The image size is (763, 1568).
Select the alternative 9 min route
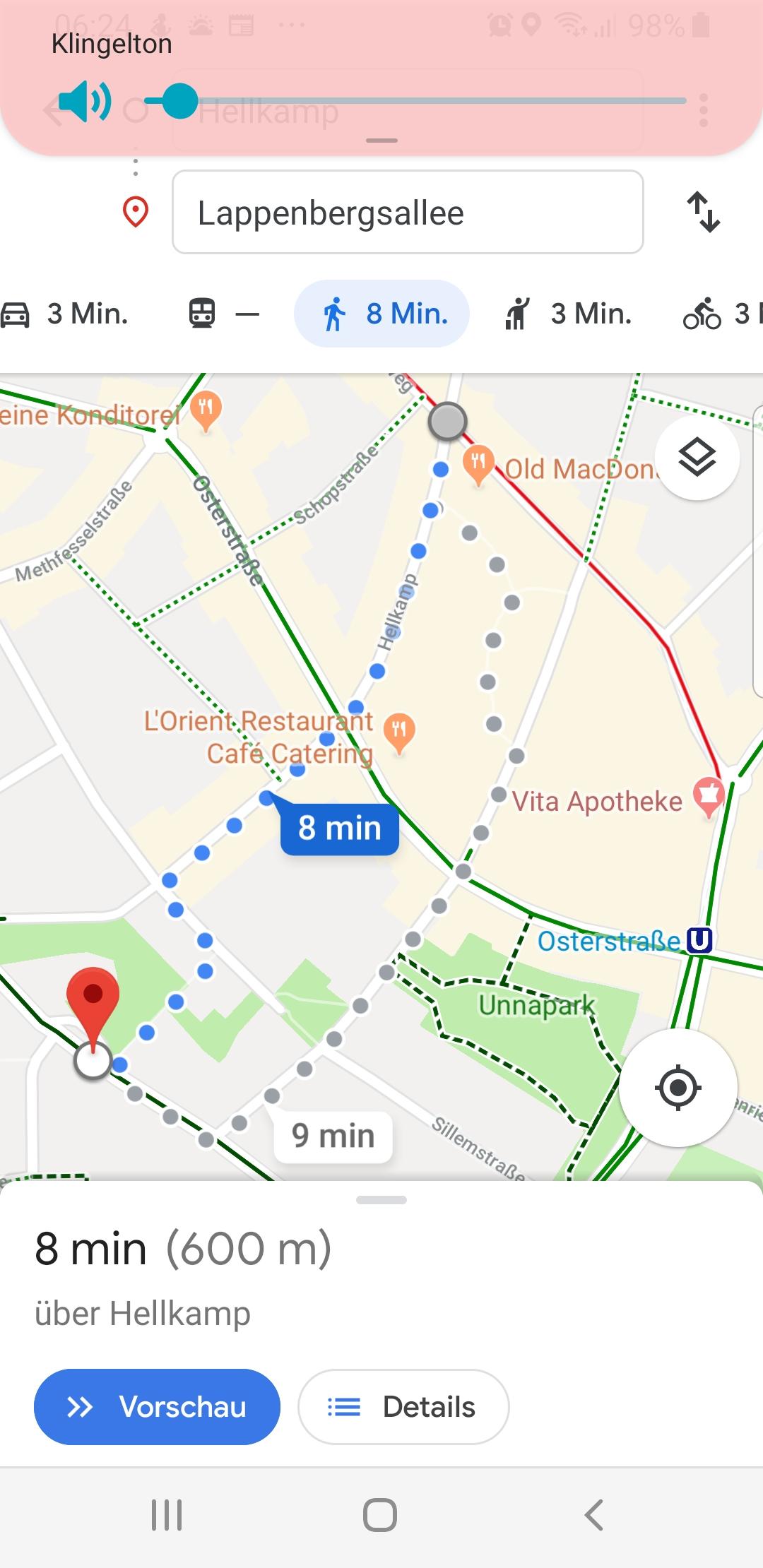[x=333, y=1136]
